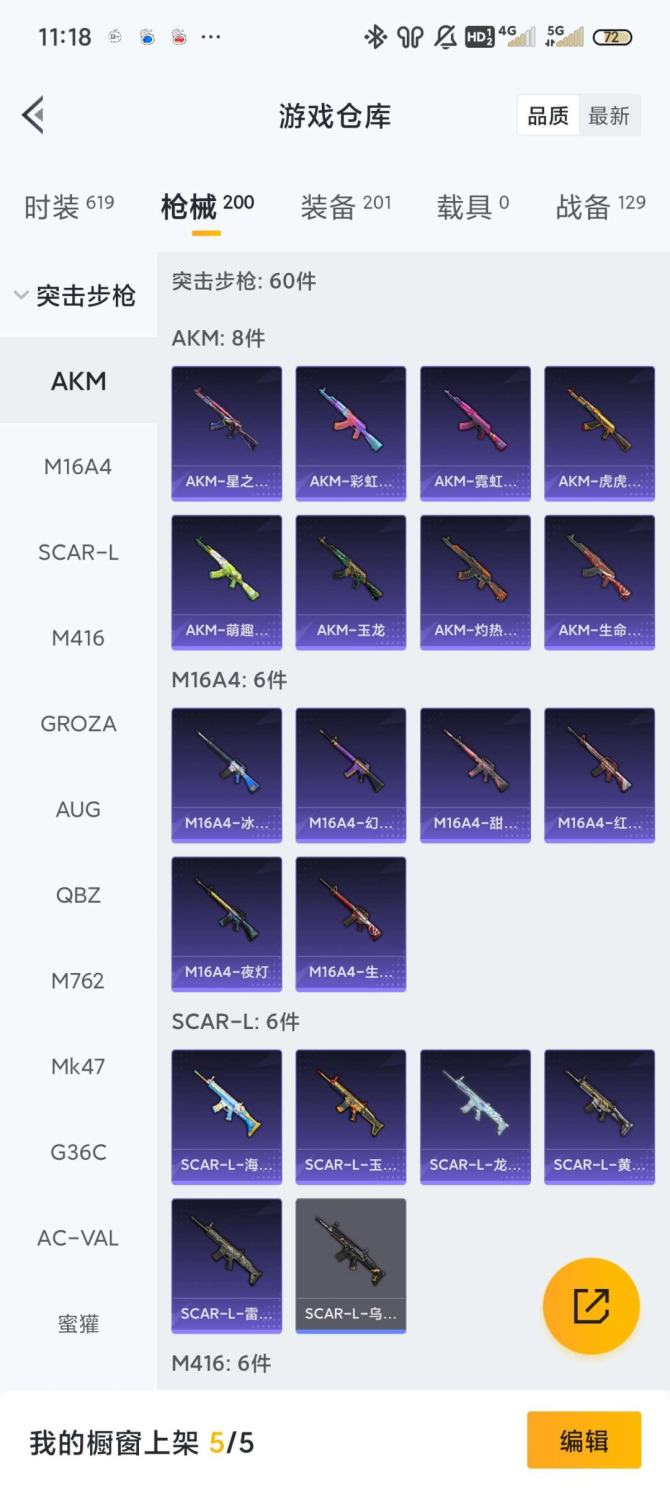Viewport: 670px width, 1490px height.
Task: Open the M16A4-夜灯 skin
Action: point(226,924)
